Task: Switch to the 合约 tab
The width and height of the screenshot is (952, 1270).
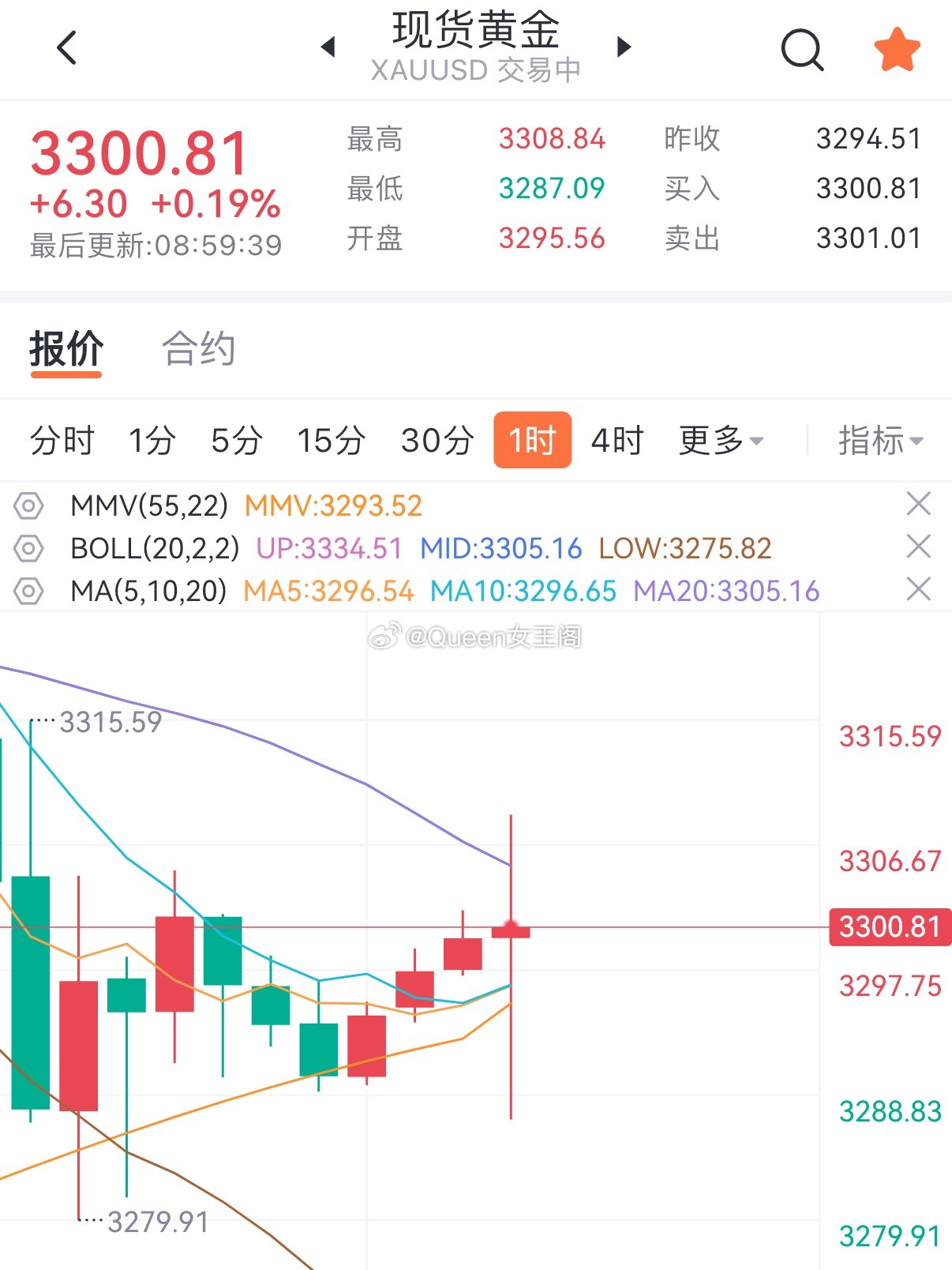Action: tap(198, 349)
